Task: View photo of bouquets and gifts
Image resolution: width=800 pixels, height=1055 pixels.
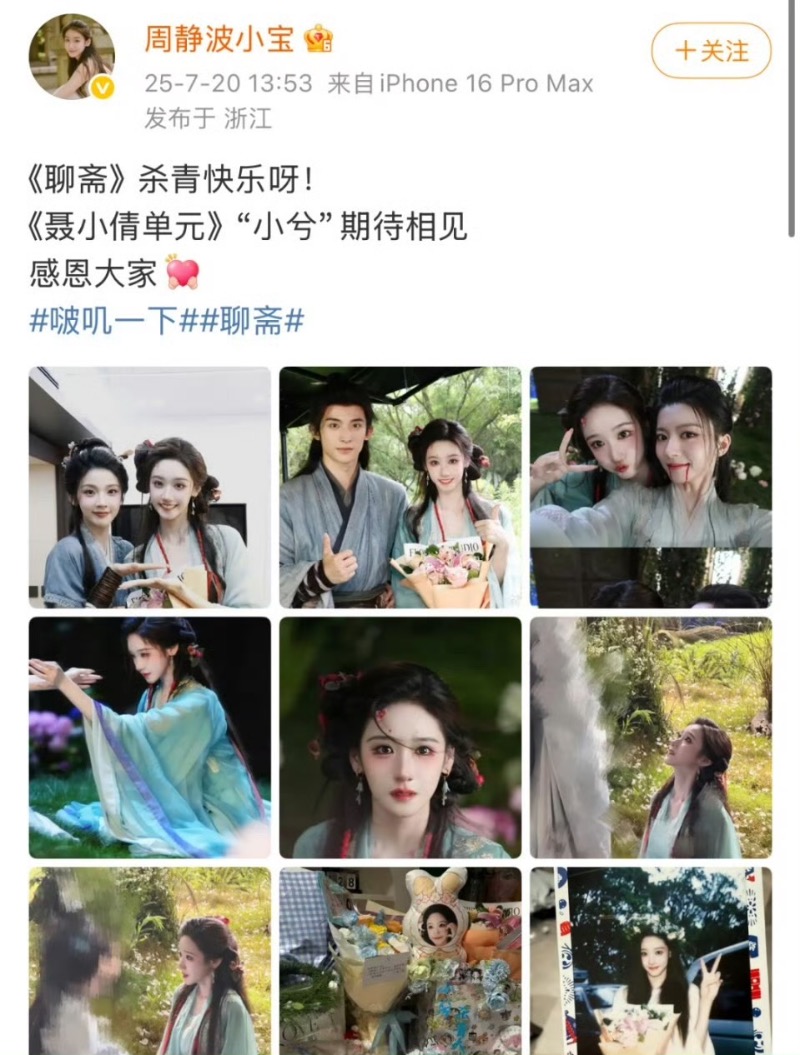Action: pos(400,960)
